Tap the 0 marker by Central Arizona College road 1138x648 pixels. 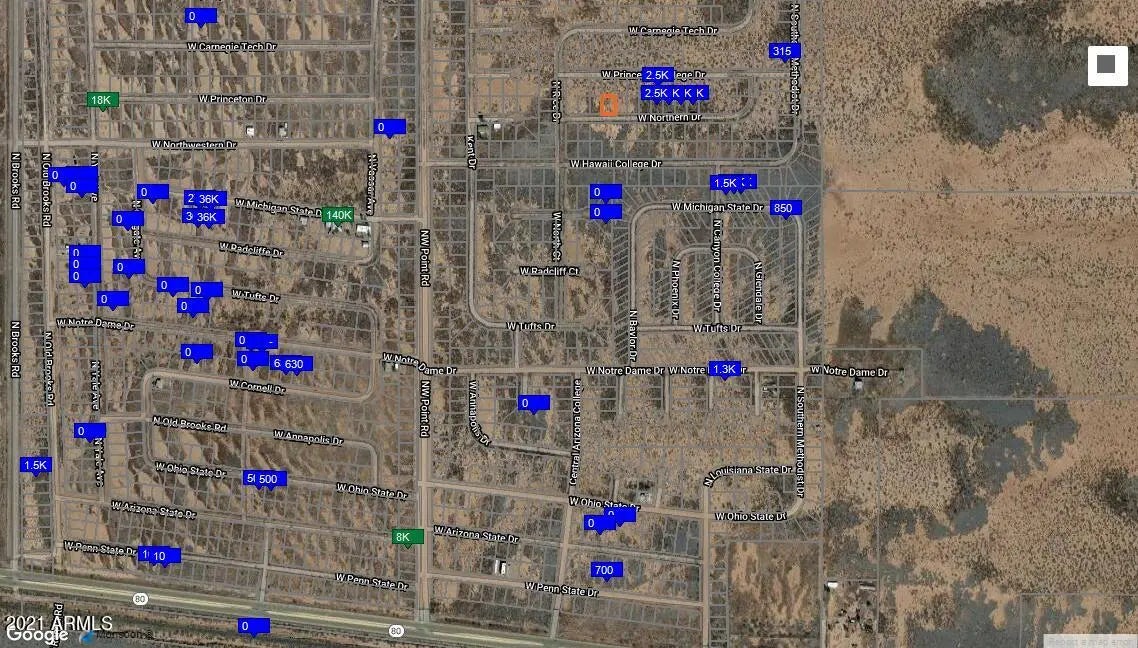click(534, 403)
